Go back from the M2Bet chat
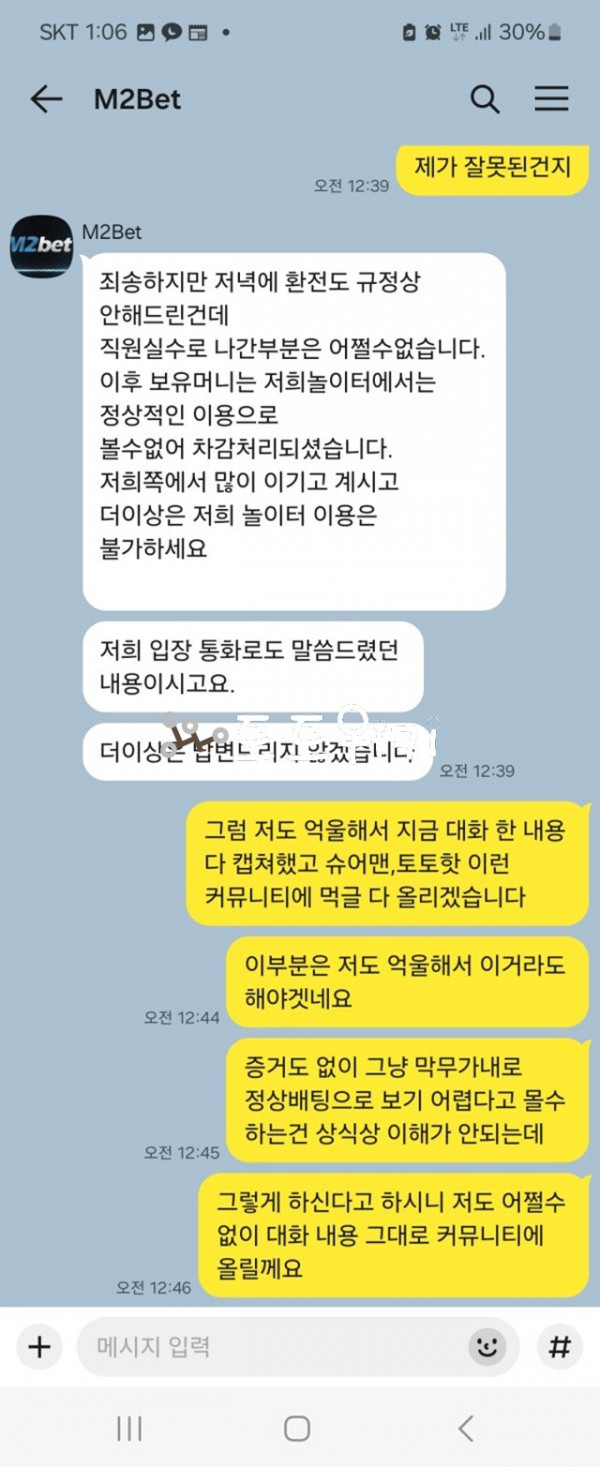This screenshot has height=1467, width=600. click(46, 99)
